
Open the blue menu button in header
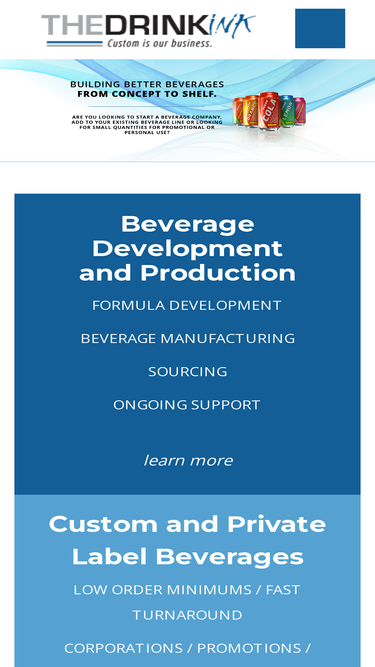pos(320,29)
